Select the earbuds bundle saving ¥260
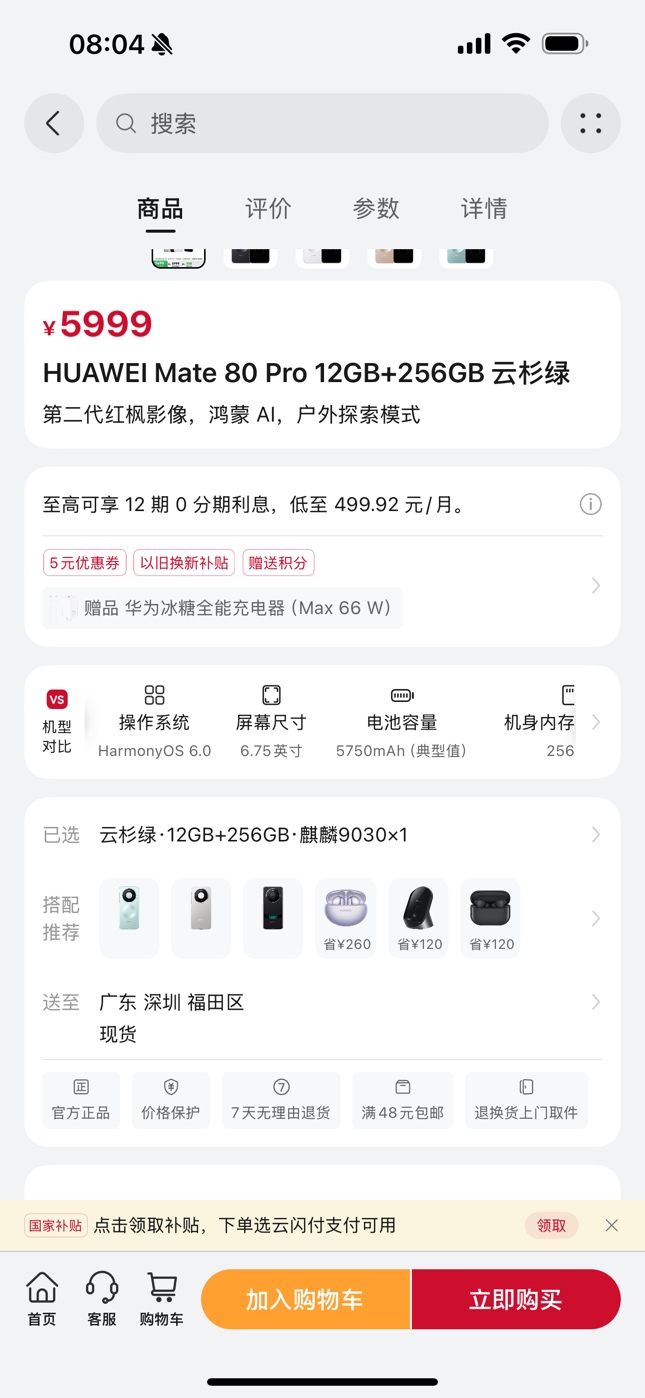 click(x=346, y=917)
